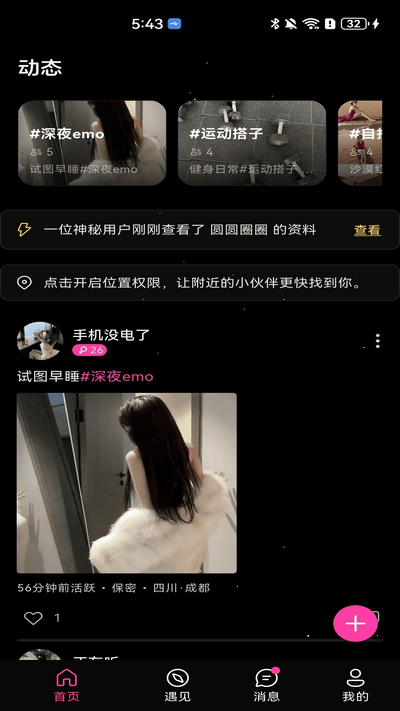Open the #深夜emo topic card

tap(92, 143)
